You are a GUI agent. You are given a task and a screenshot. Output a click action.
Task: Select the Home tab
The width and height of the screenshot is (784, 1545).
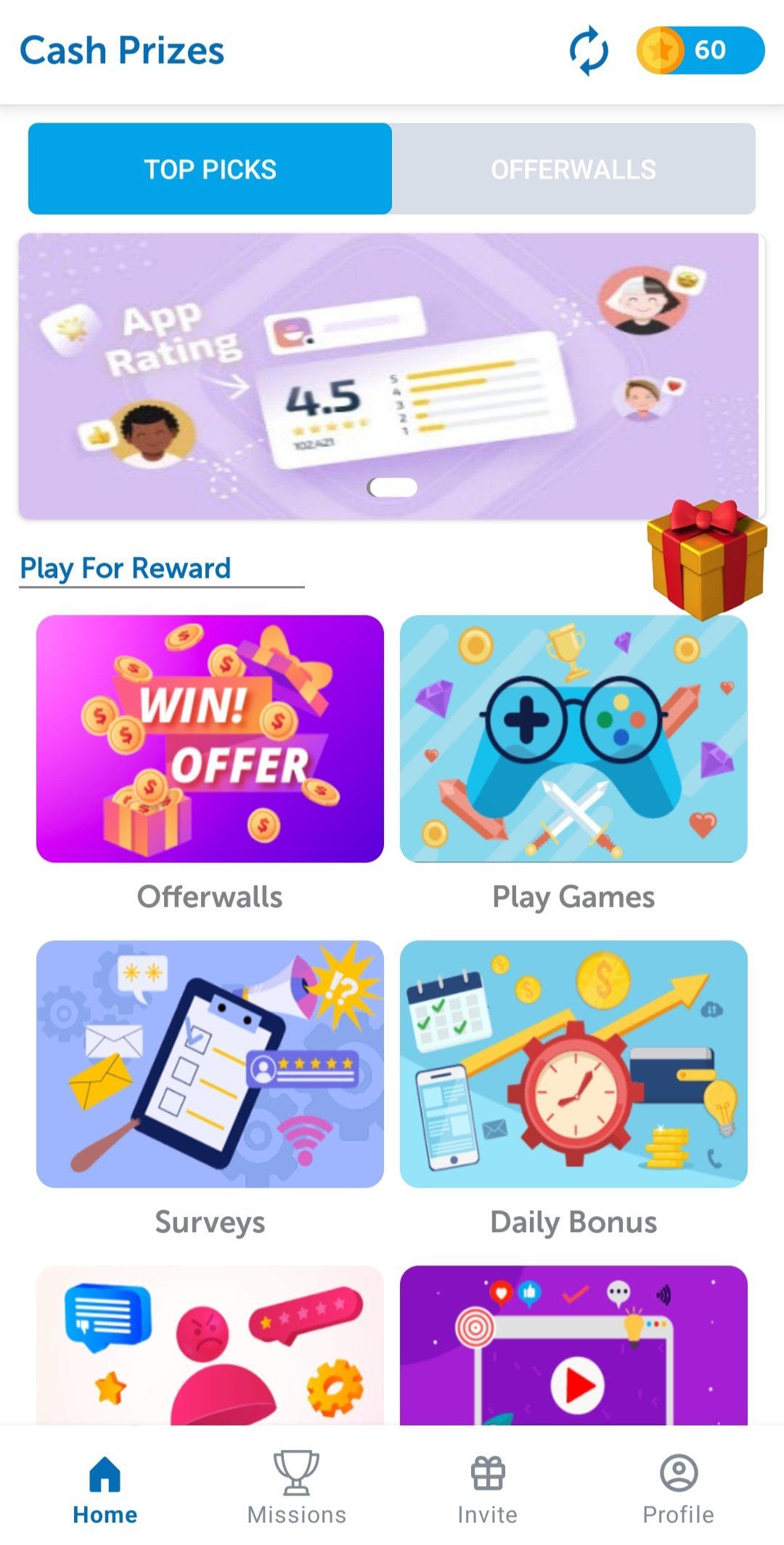[105, 1488]
